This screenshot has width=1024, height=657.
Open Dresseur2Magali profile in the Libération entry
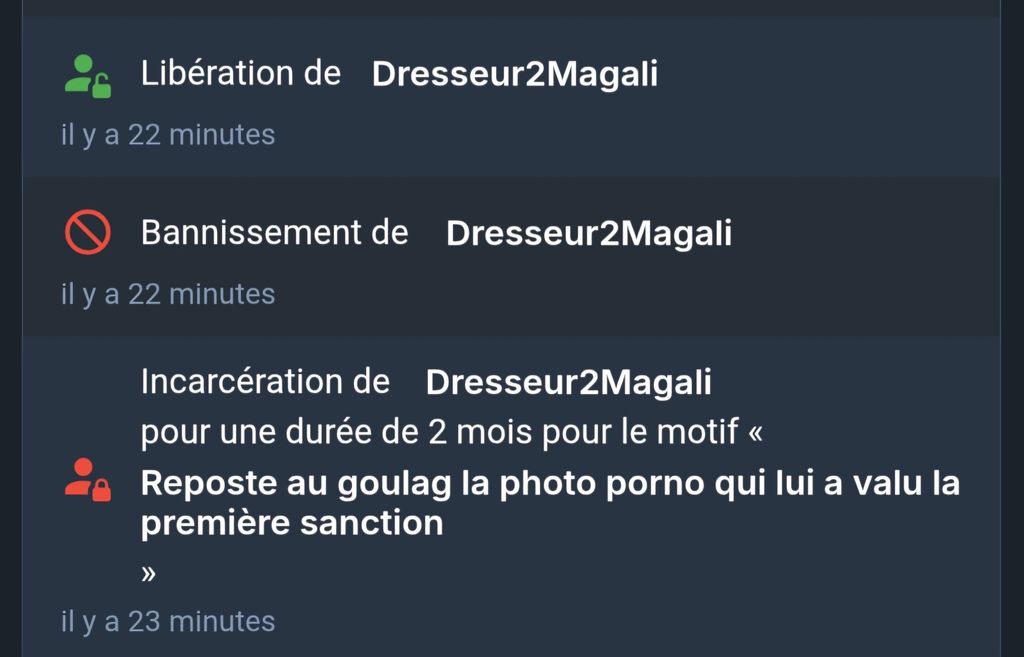514,74
